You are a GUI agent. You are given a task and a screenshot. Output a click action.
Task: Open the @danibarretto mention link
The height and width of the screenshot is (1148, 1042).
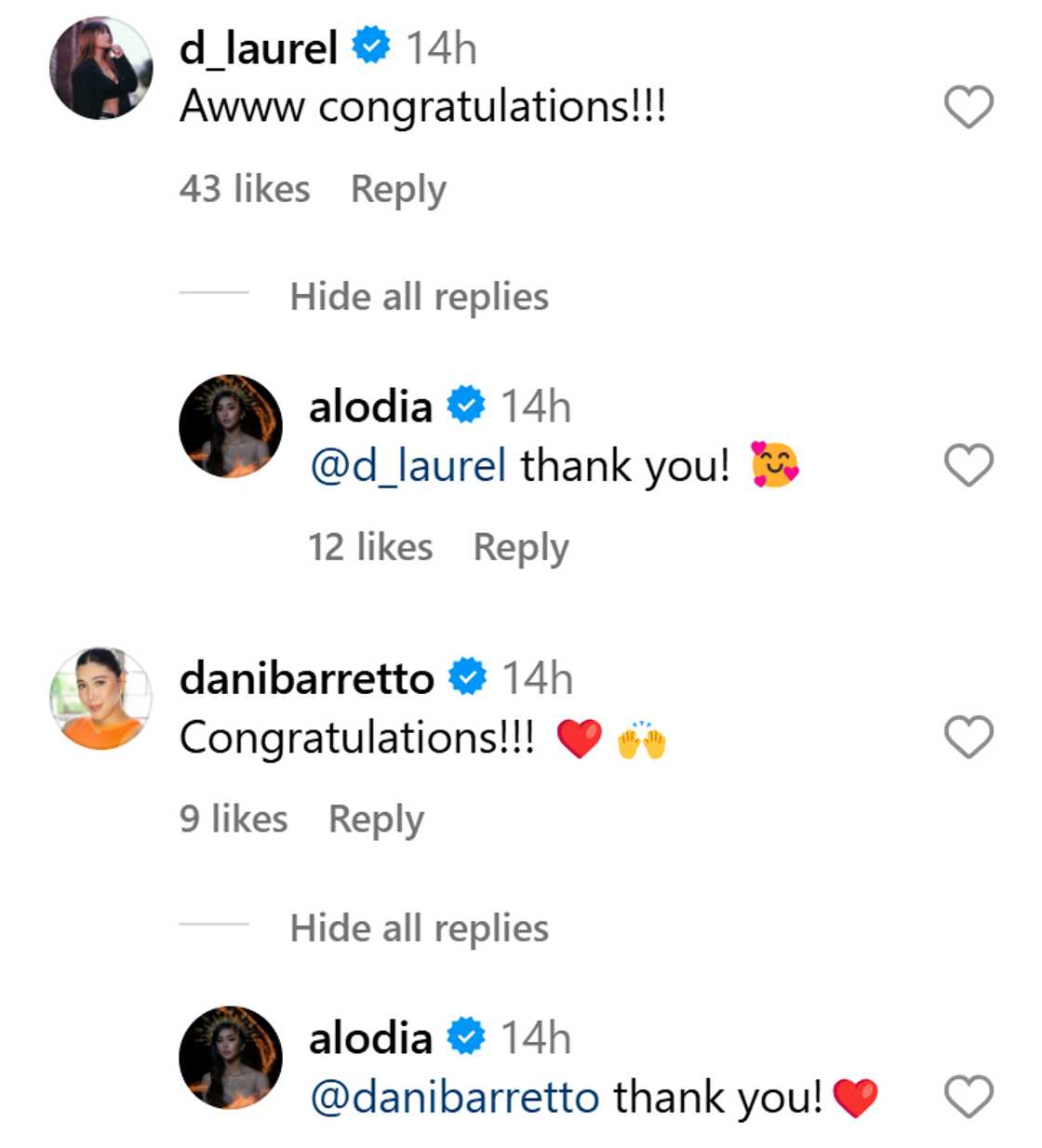454,1097
